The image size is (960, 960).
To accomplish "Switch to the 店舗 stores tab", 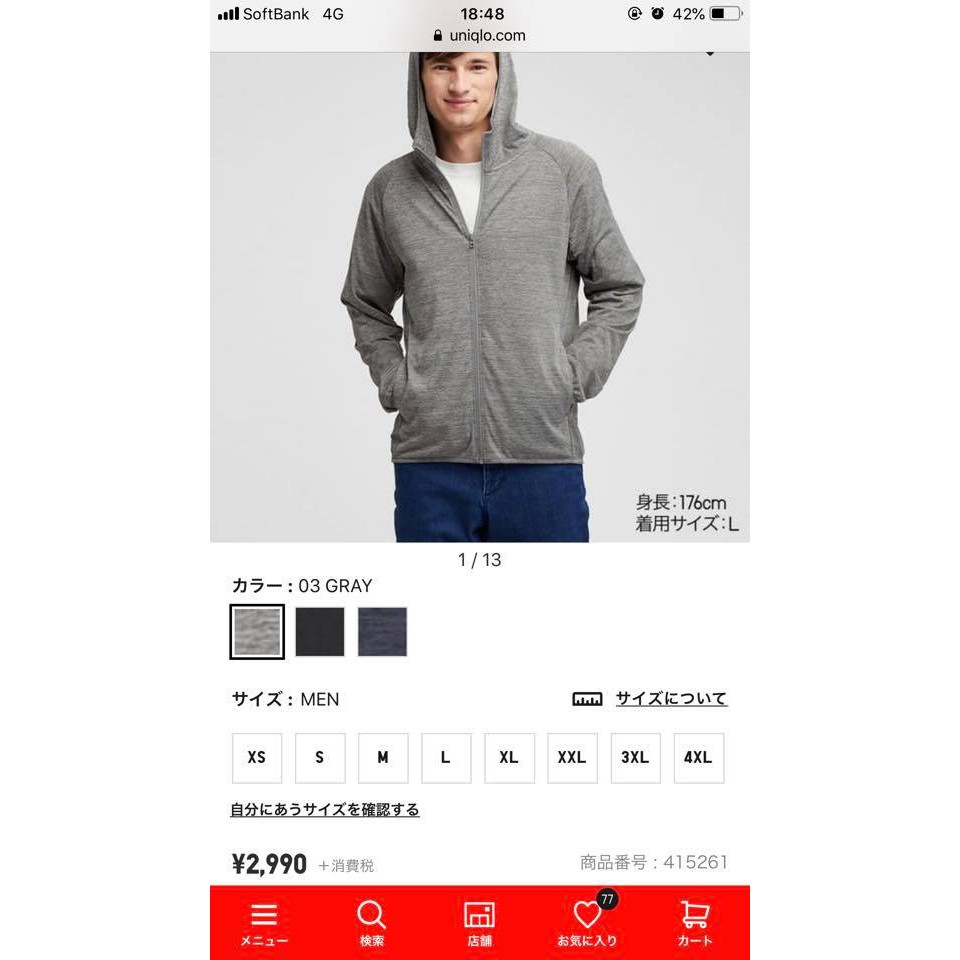I will point(480,924).
